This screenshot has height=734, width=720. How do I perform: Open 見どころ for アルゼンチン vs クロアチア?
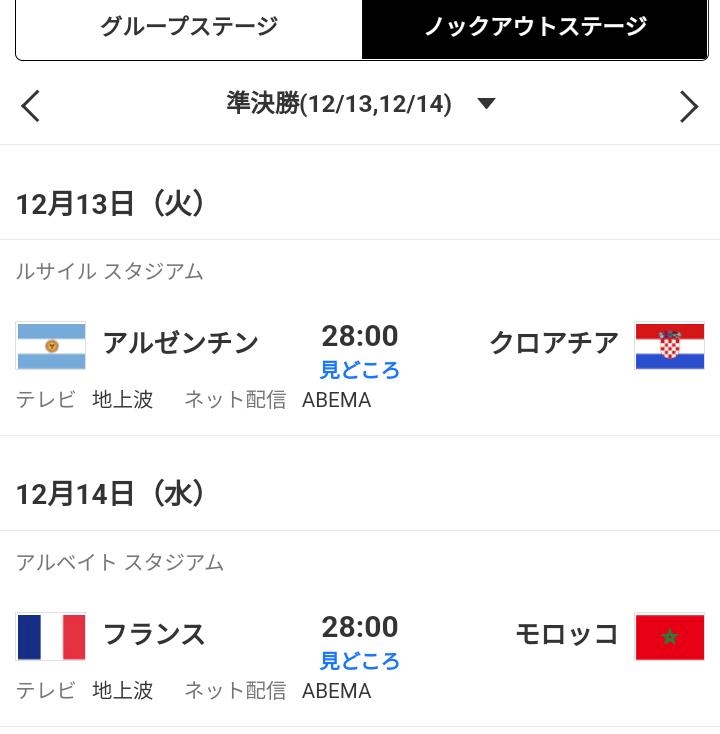click(x=360, y=370)
